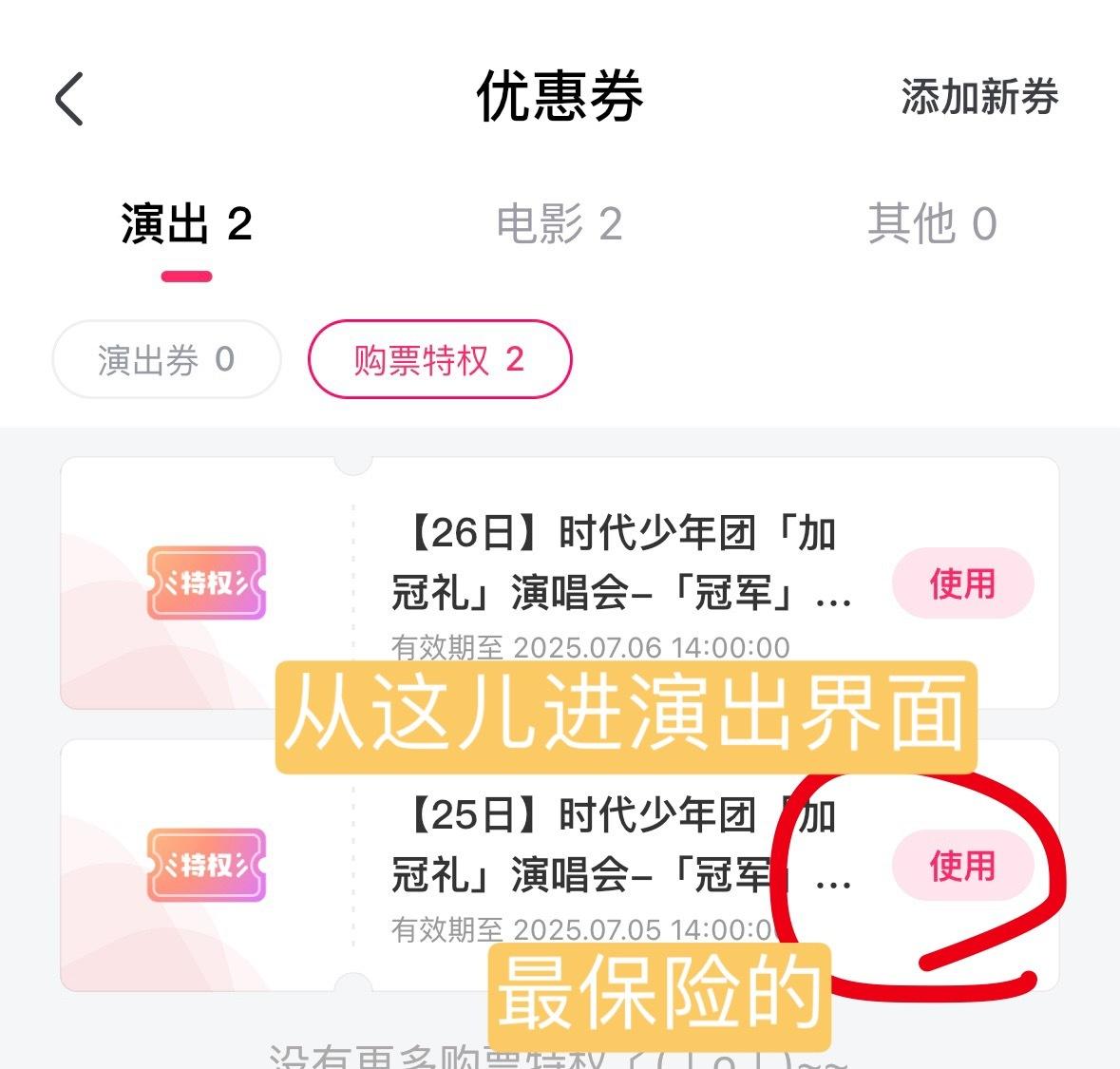Tap 添加新券 to add a coupon
Image resolution: width=1120 pixels, height=1069 pixels.
(979, 97)
